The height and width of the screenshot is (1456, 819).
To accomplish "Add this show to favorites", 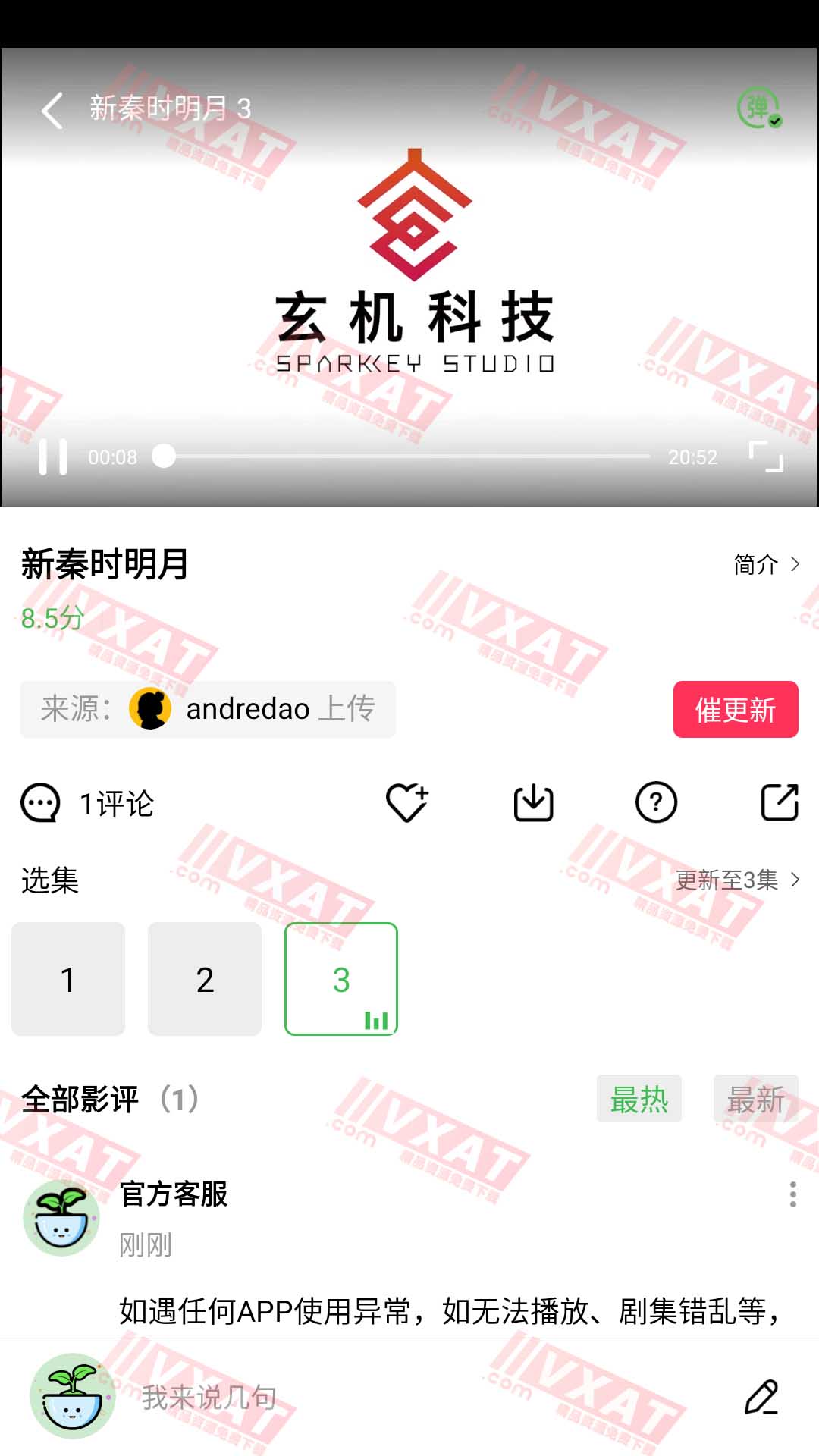I will point(407,802).
